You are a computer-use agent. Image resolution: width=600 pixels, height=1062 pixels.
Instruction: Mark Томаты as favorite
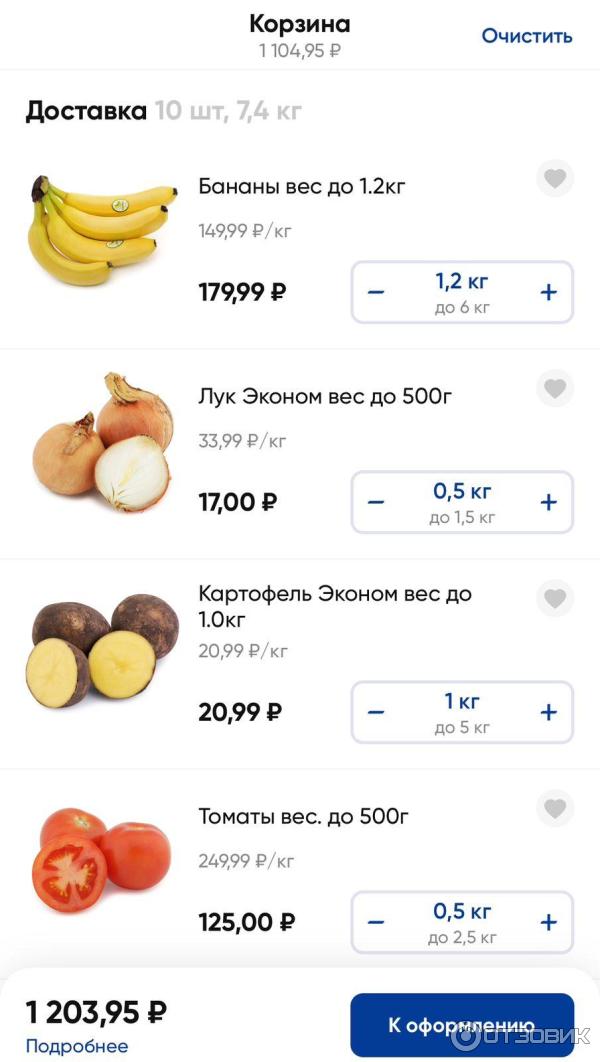click(555, 808)
